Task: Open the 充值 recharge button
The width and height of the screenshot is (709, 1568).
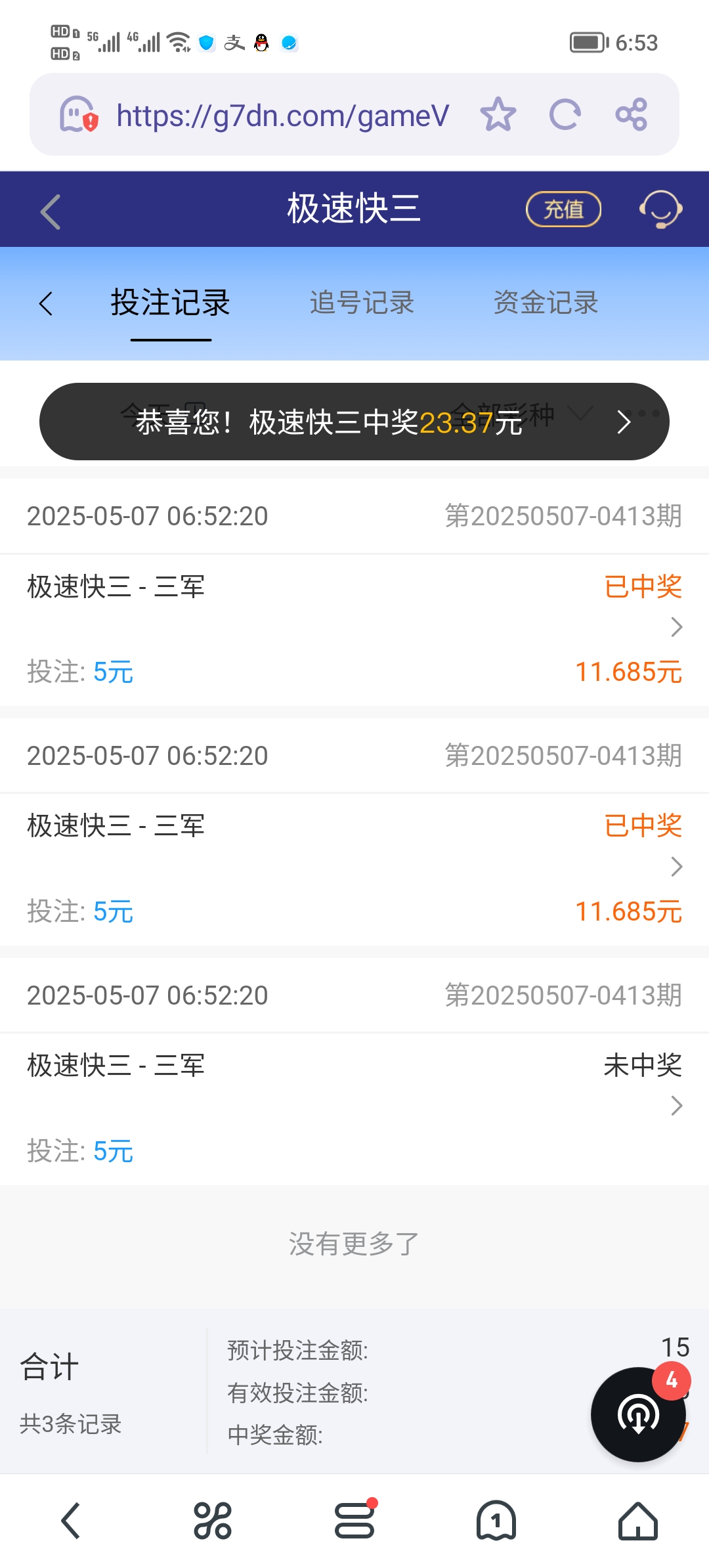Action: (563, 209)
